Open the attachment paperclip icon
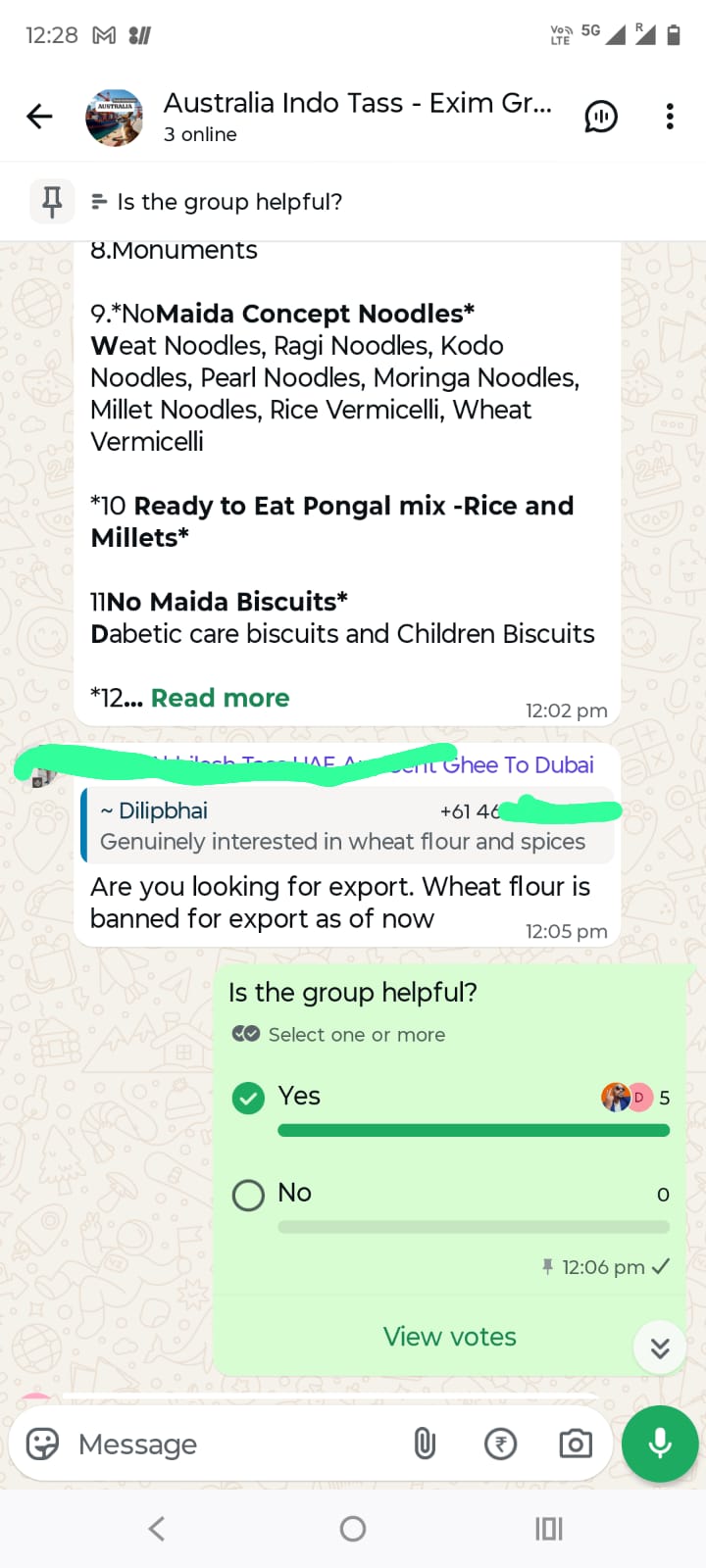This screenshot has width=706, height=1568. point(426,1444)
